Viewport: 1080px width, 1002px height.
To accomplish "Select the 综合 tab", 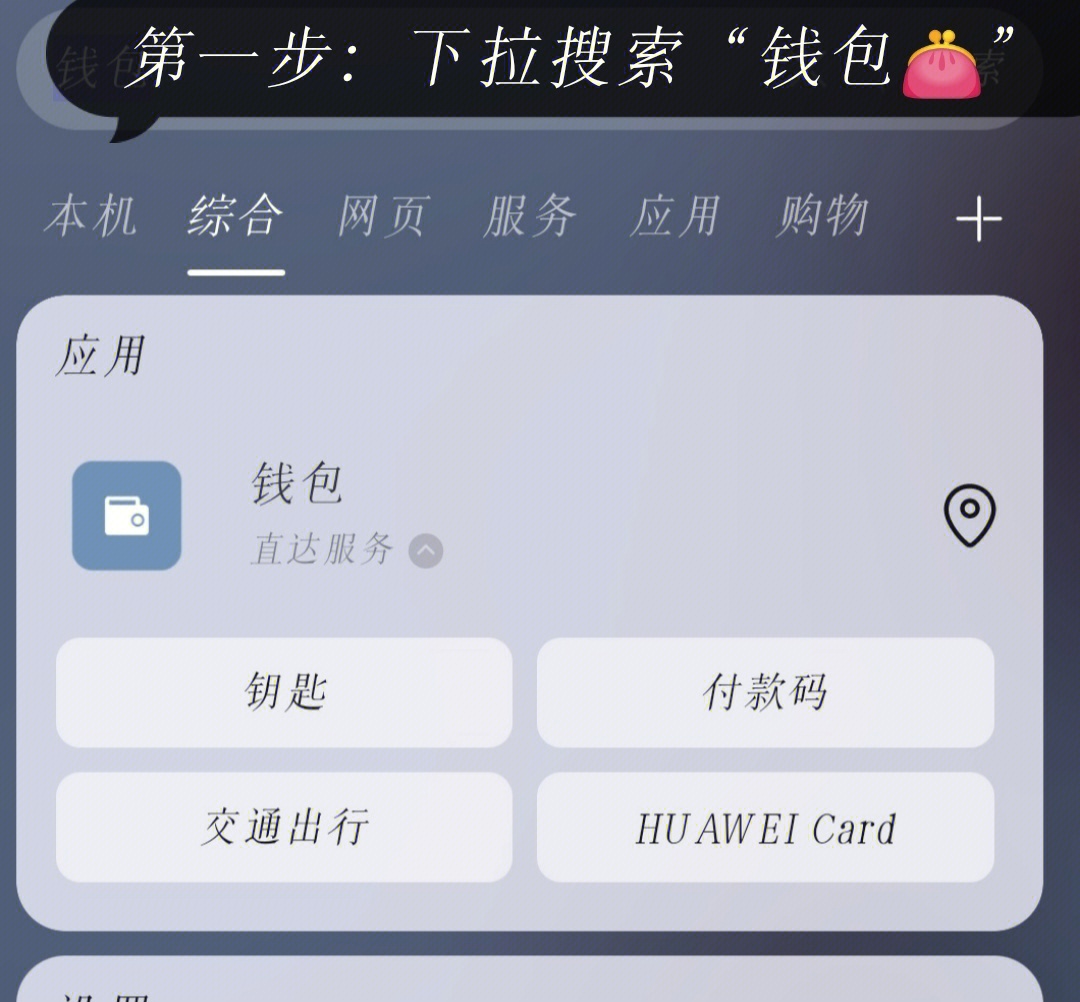I will (236, 217).
